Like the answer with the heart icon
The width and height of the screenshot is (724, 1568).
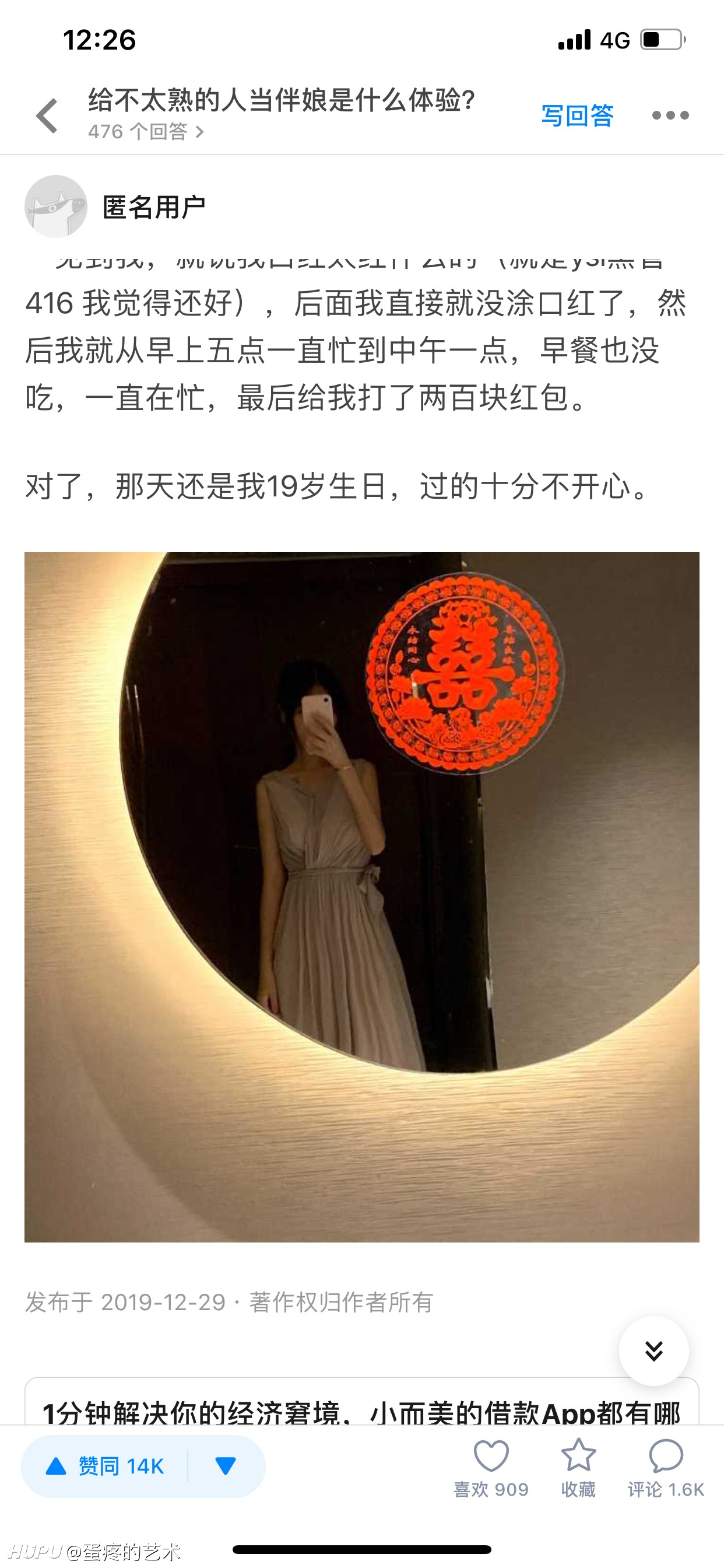[491, 1468]
